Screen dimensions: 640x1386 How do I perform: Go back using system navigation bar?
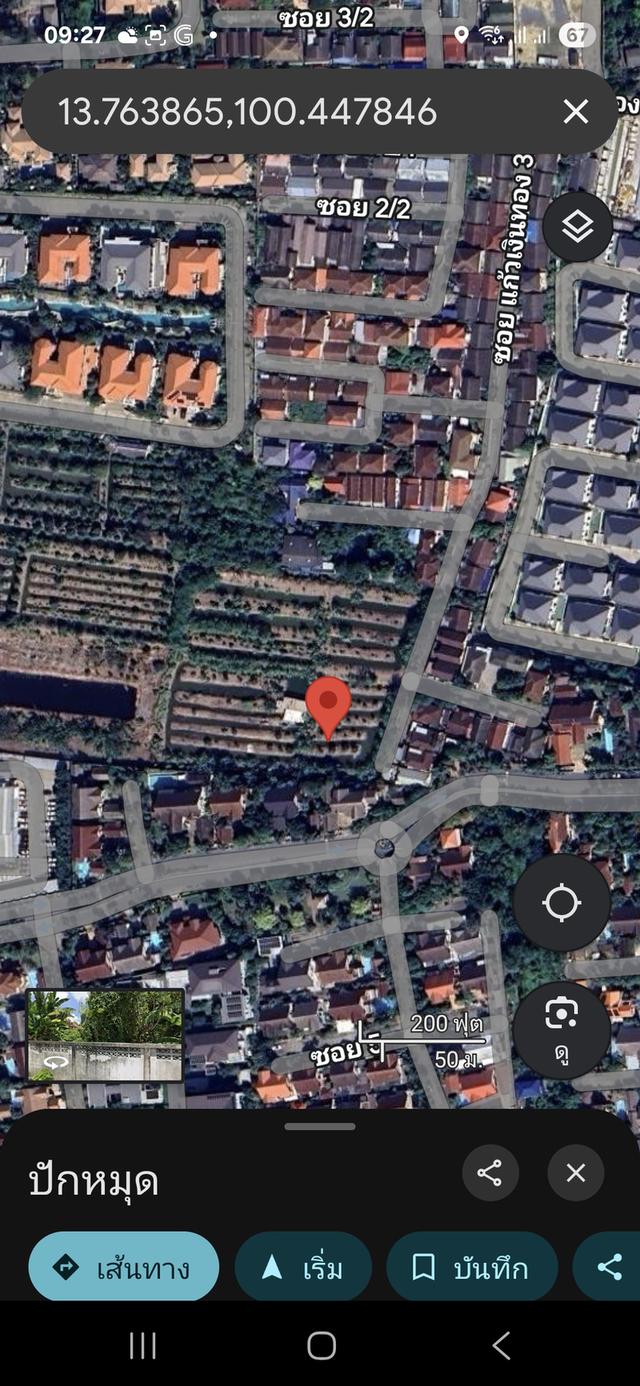501,1345
